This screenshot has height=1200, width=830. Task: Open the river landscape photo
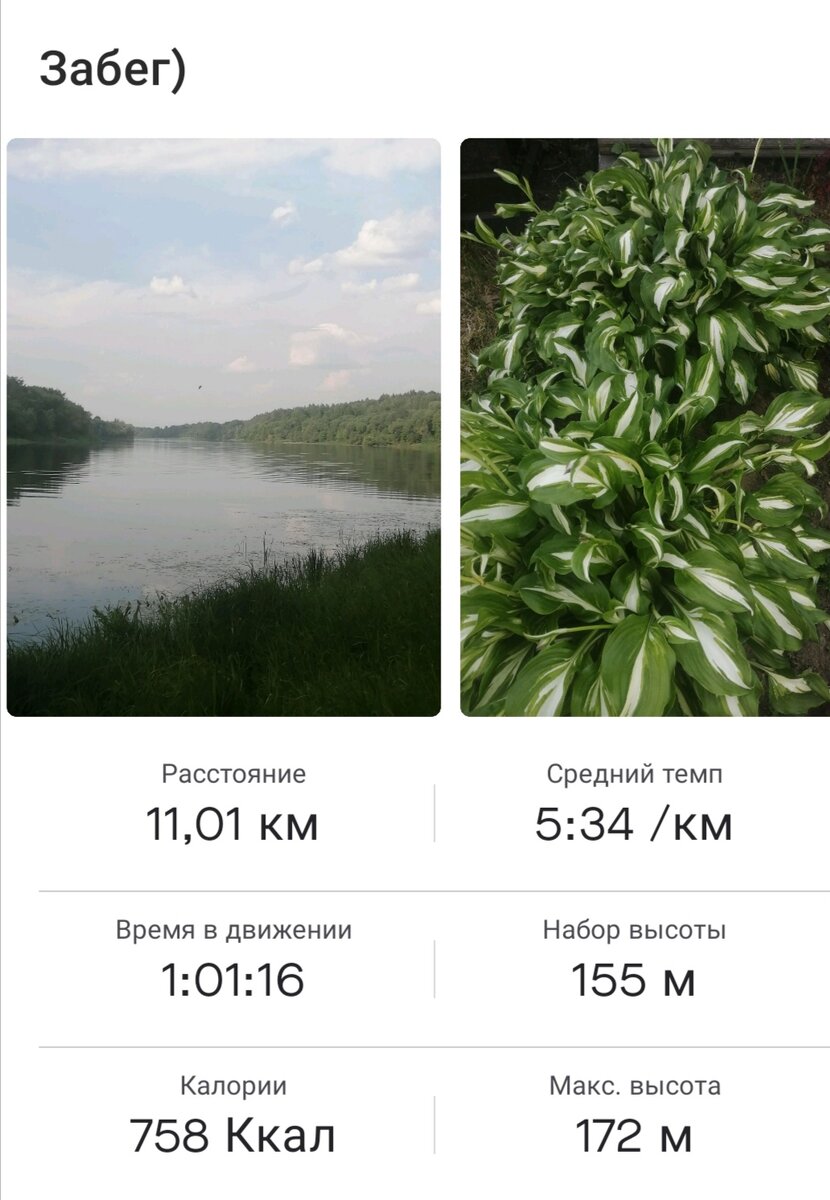coord(223,427)
